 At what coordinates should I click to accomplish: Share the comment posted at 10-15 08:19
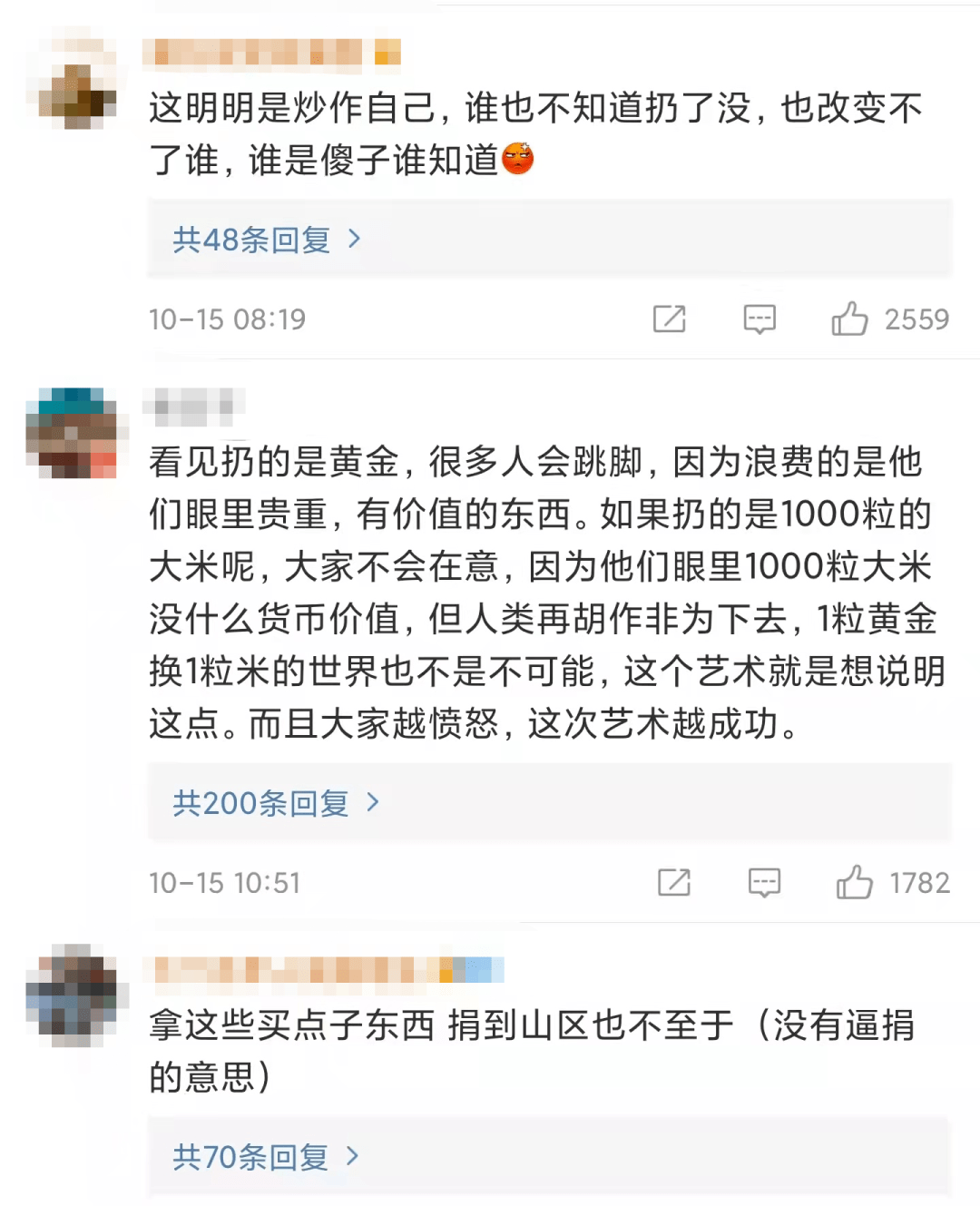670,319
